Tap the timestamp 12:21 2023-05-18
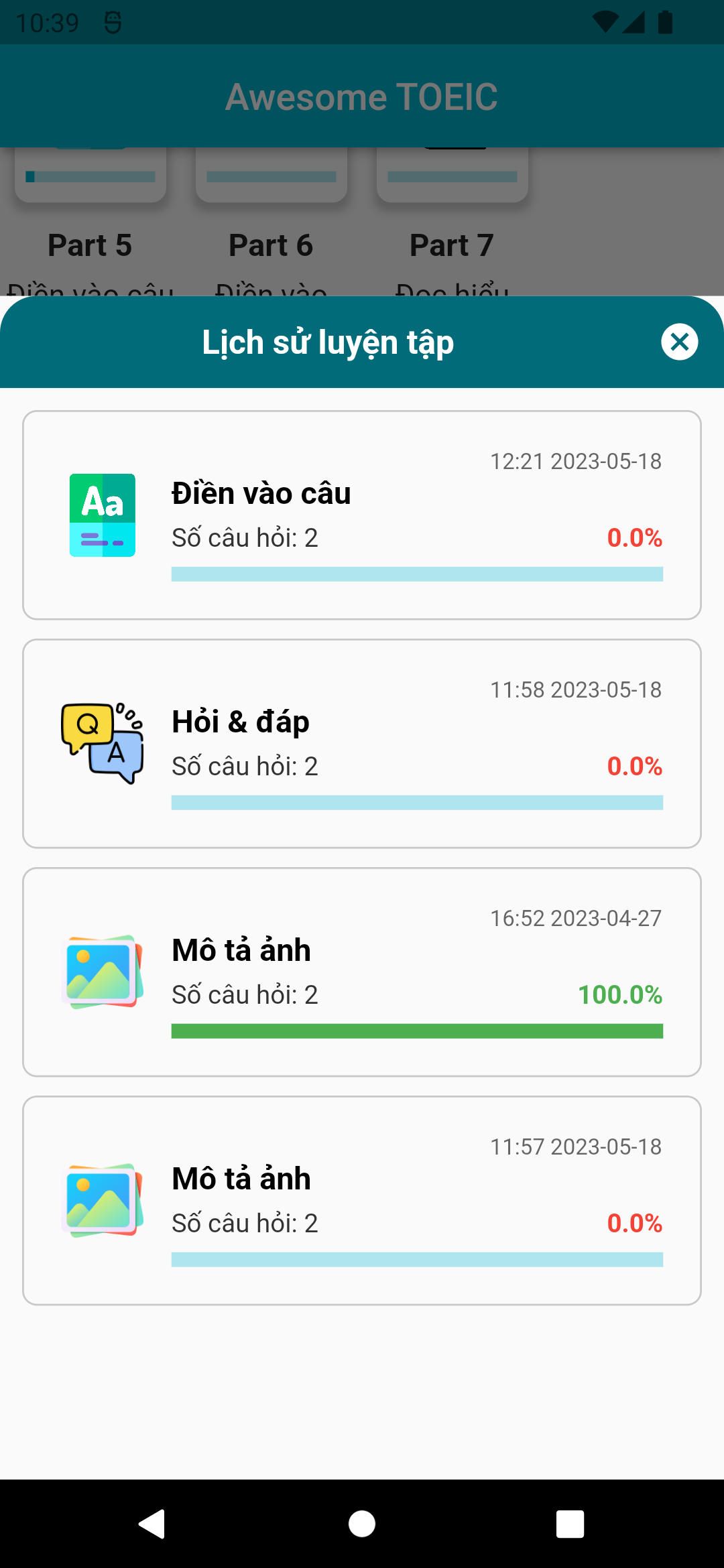 pos(576,461)
